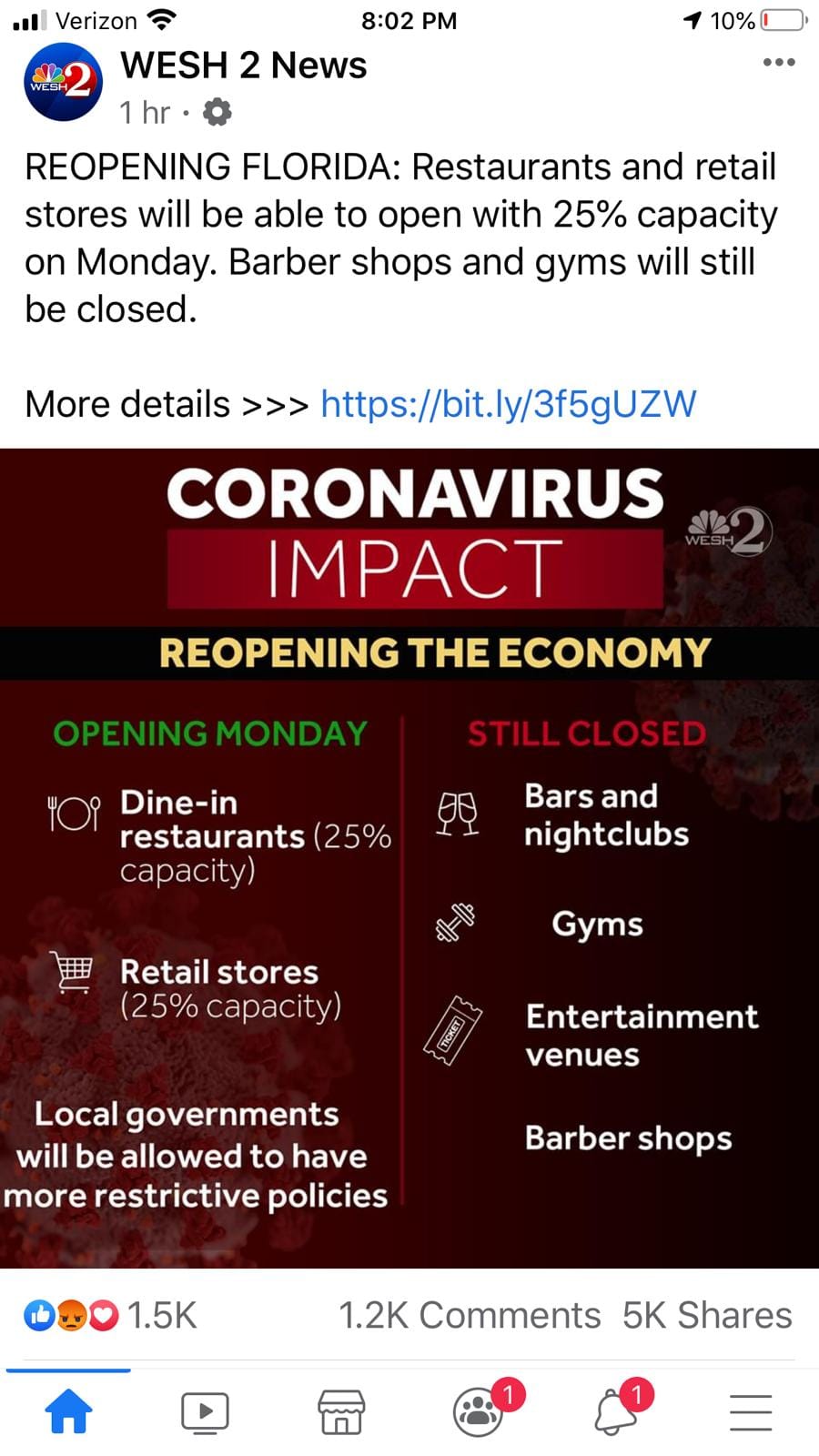
Task: Follow the bit.ly/3f5gUZW link
Action: pos(508,404)
